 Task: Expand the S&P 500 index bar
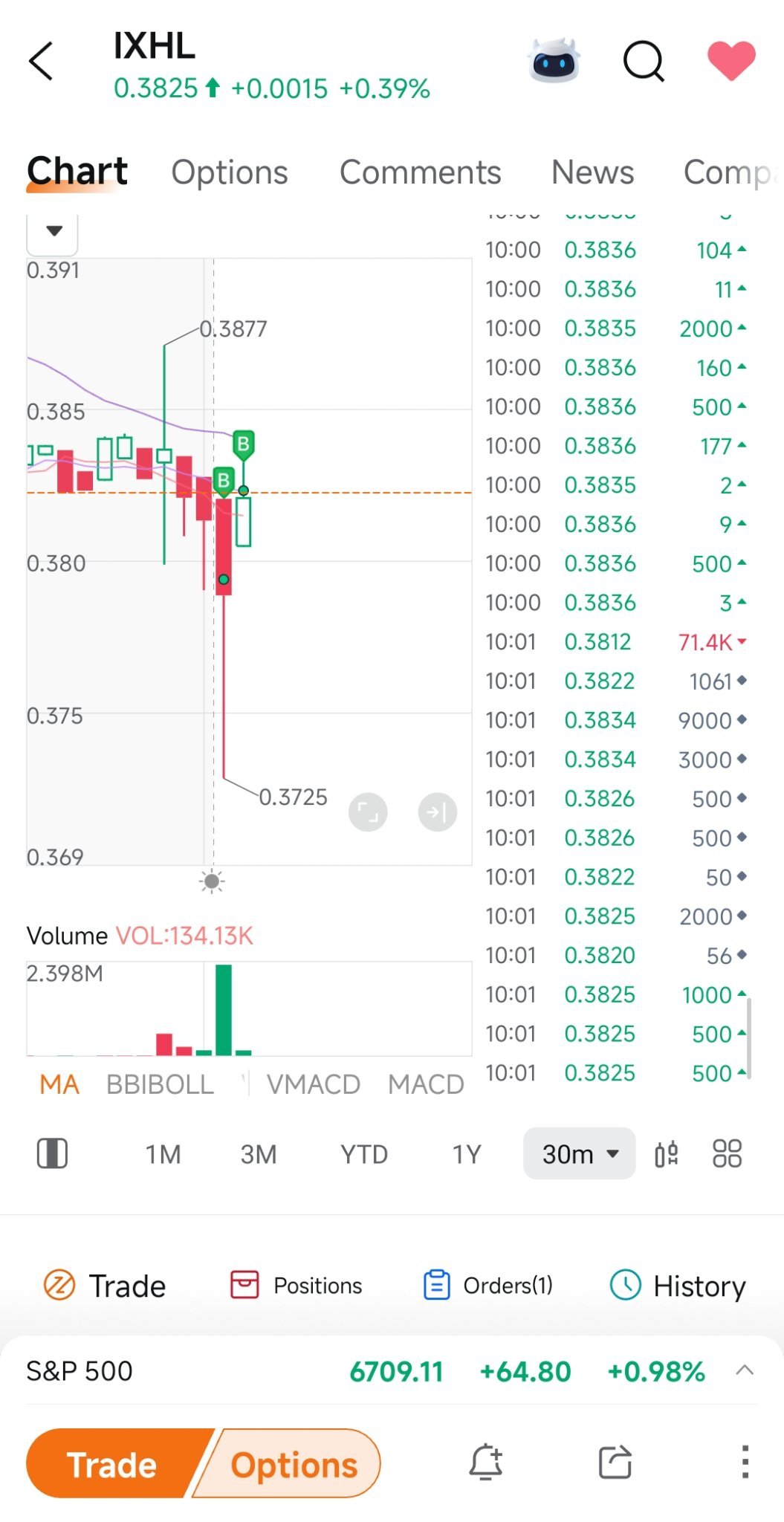[x=745, y=1371]
